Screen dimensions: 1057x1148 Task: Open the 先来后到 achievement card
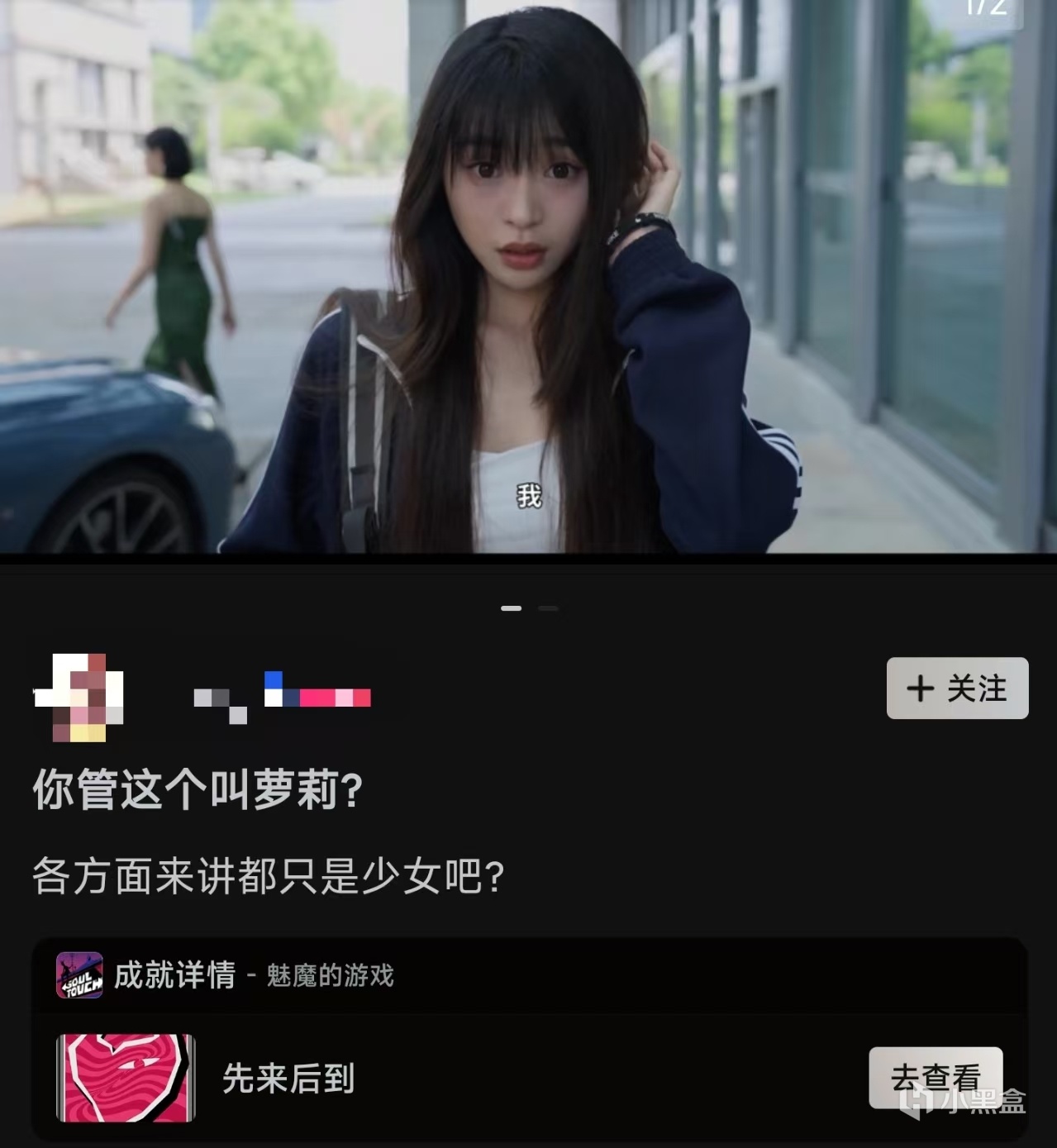pyautogui.click(x=288, y=1079)
